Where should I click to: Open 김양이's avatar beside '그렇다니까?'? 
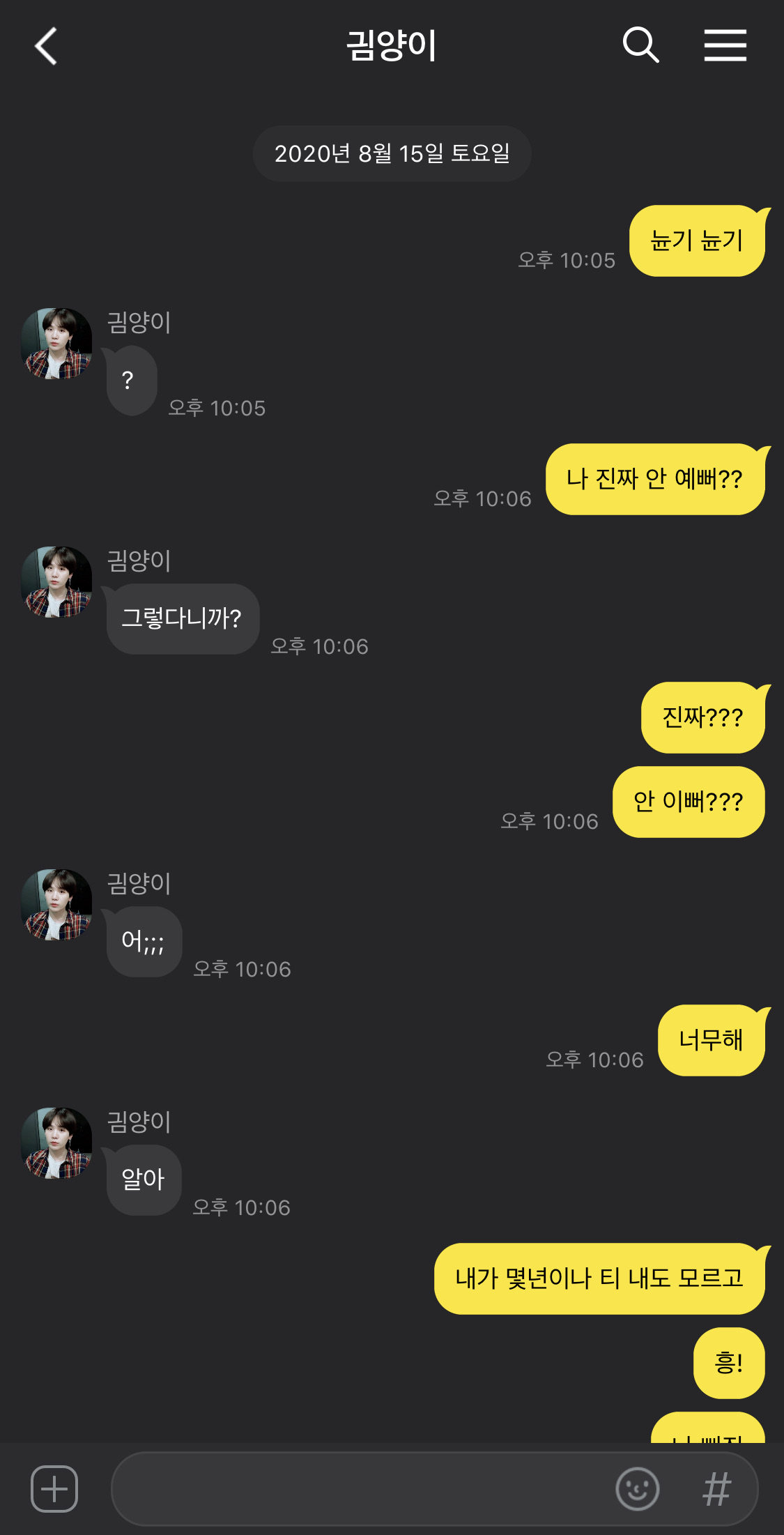click(57, 582)
